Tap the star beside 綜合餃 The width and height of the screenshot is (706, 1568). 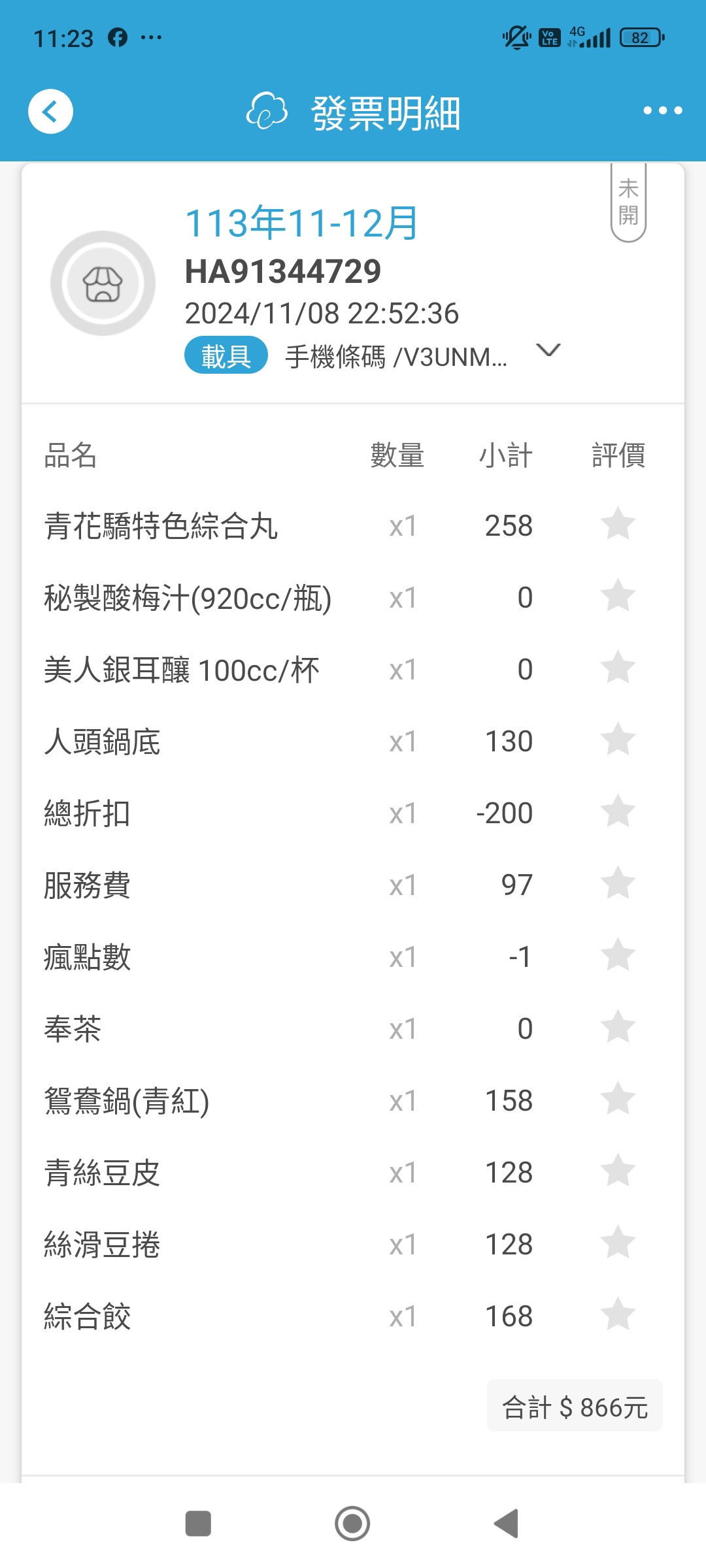(618, 1315)
